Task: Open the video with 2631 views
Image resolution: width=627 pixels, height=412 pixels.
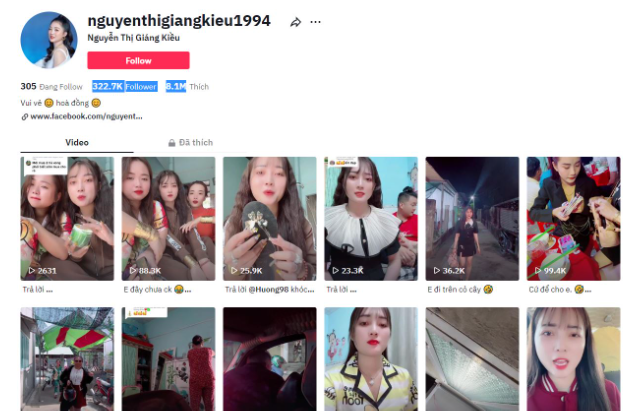Action: [x=67, y=217]
